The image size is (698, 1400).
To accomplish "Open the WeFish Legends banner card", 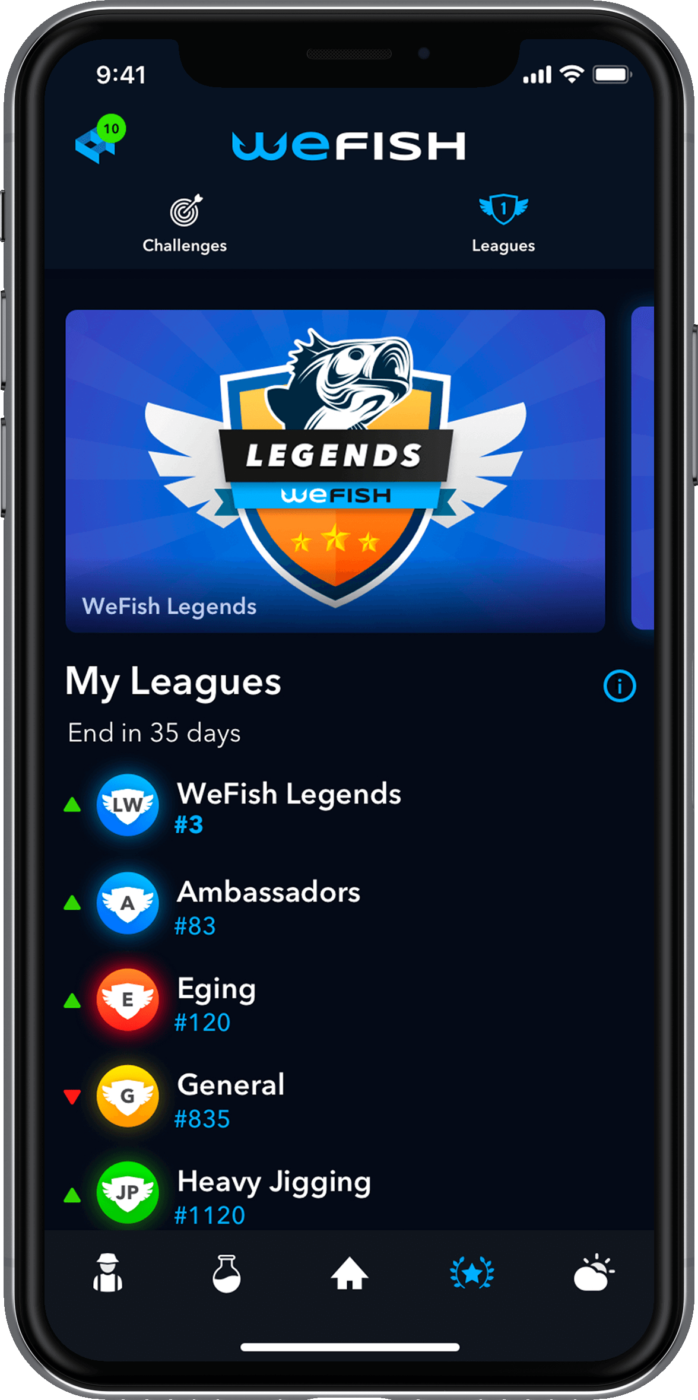I will click(x=335, y=470).
